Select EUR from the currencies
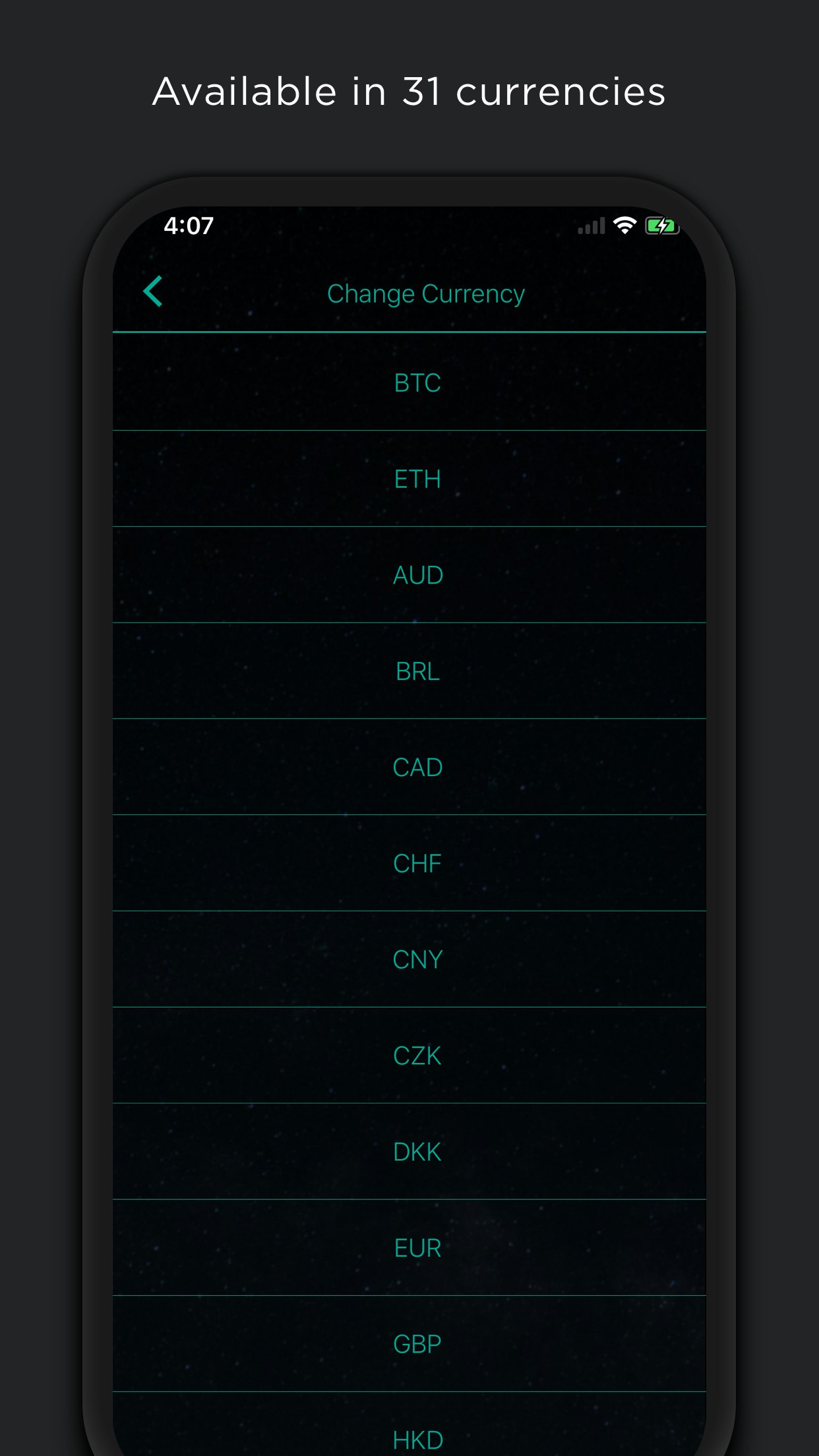The image size is (819, 1456). (417, 1247)
